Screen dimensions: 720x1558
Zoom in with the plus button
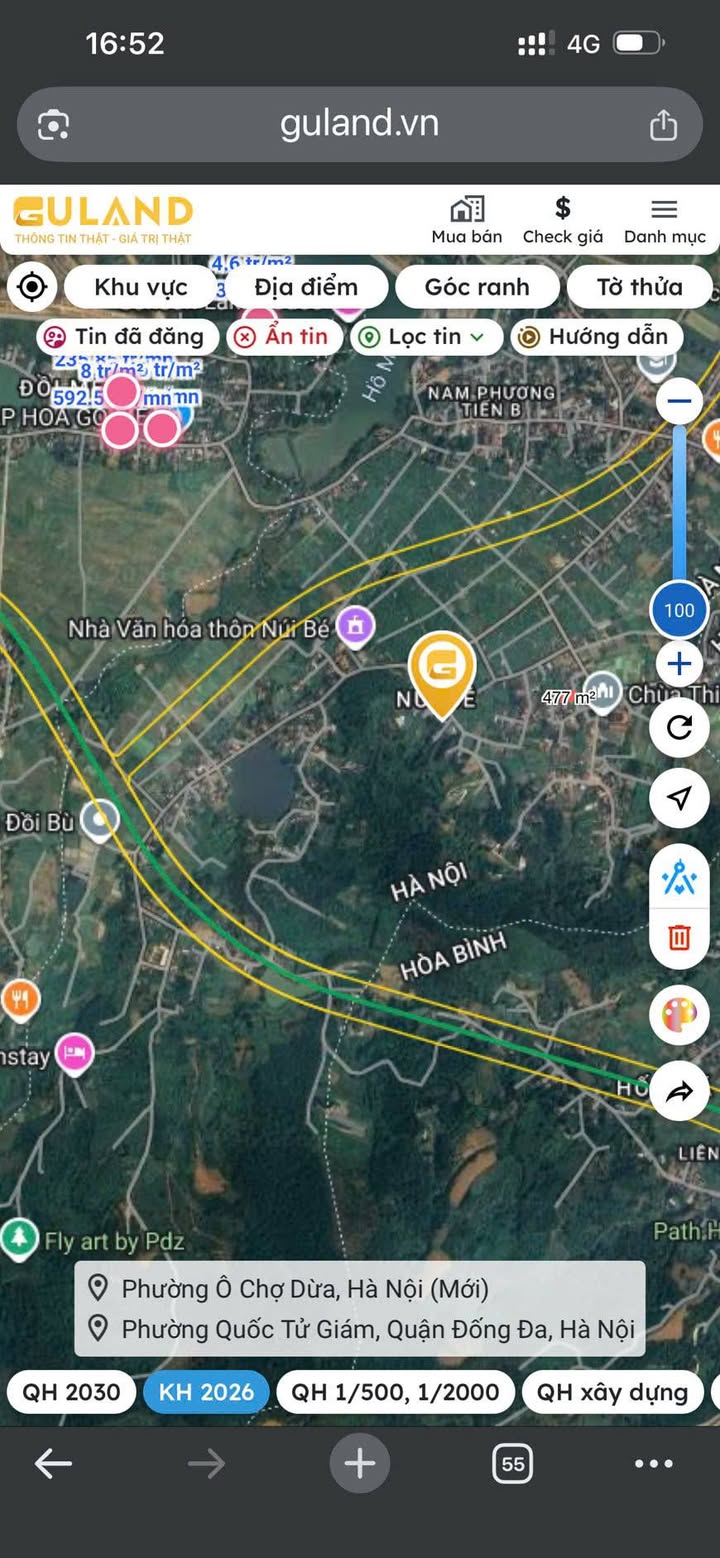pos(679,663)
